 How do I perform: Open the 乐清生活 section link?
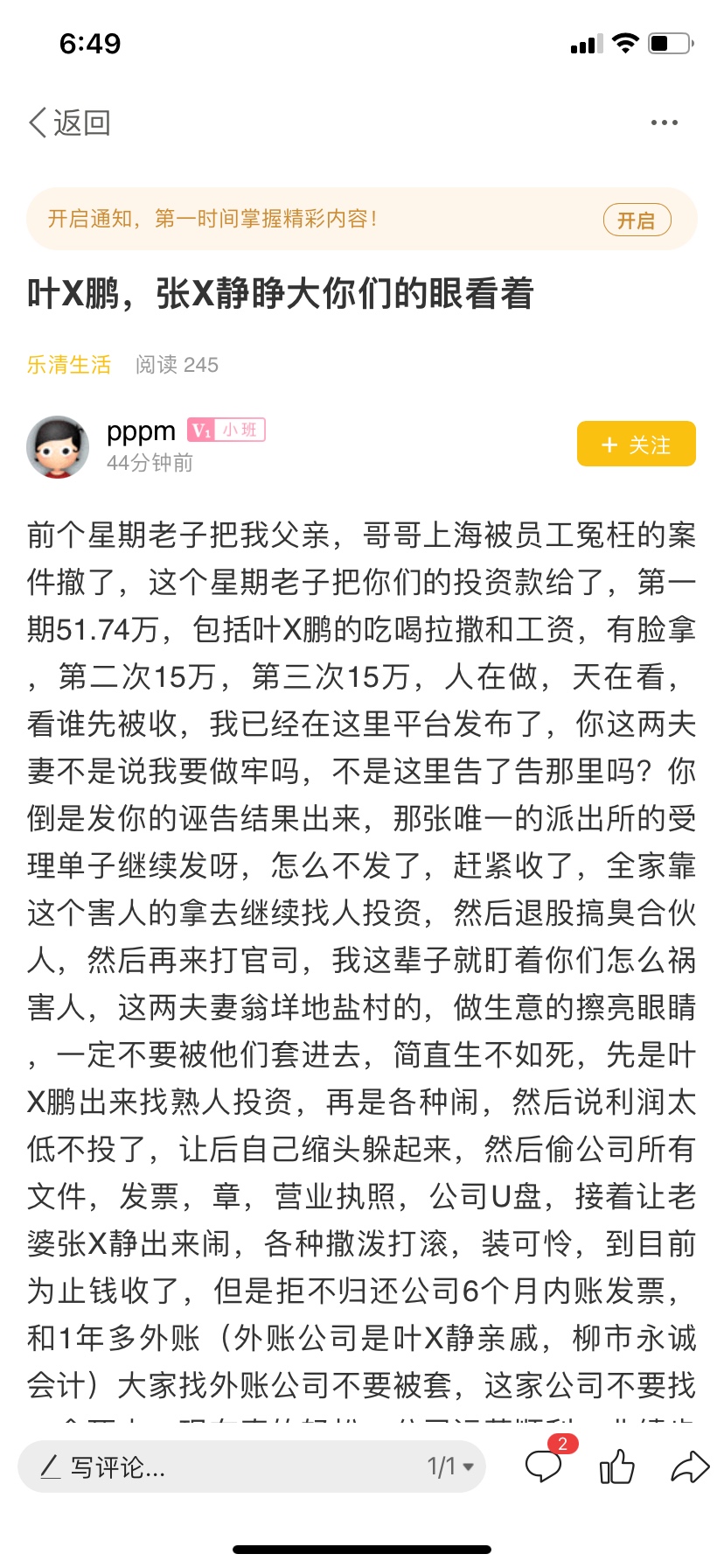click(69, 365)
